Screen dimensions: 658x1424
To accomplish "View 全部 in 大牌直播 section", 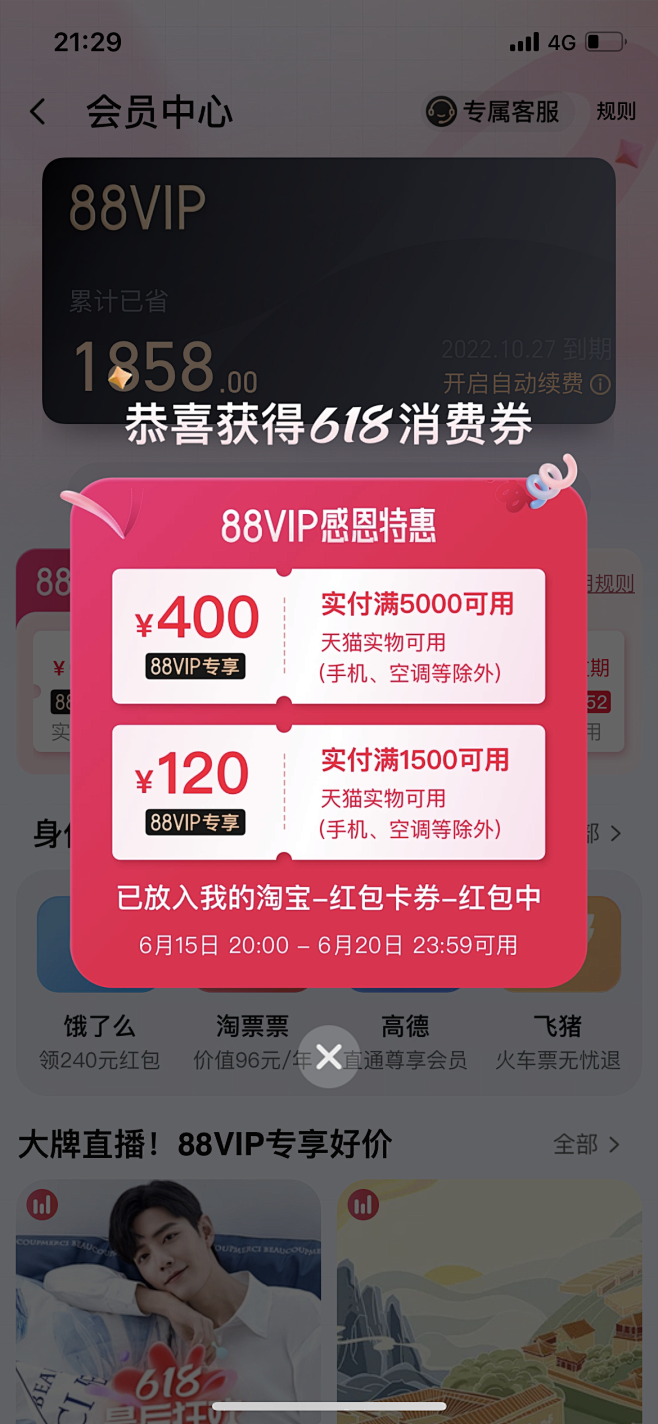I will coord(586,1144).
